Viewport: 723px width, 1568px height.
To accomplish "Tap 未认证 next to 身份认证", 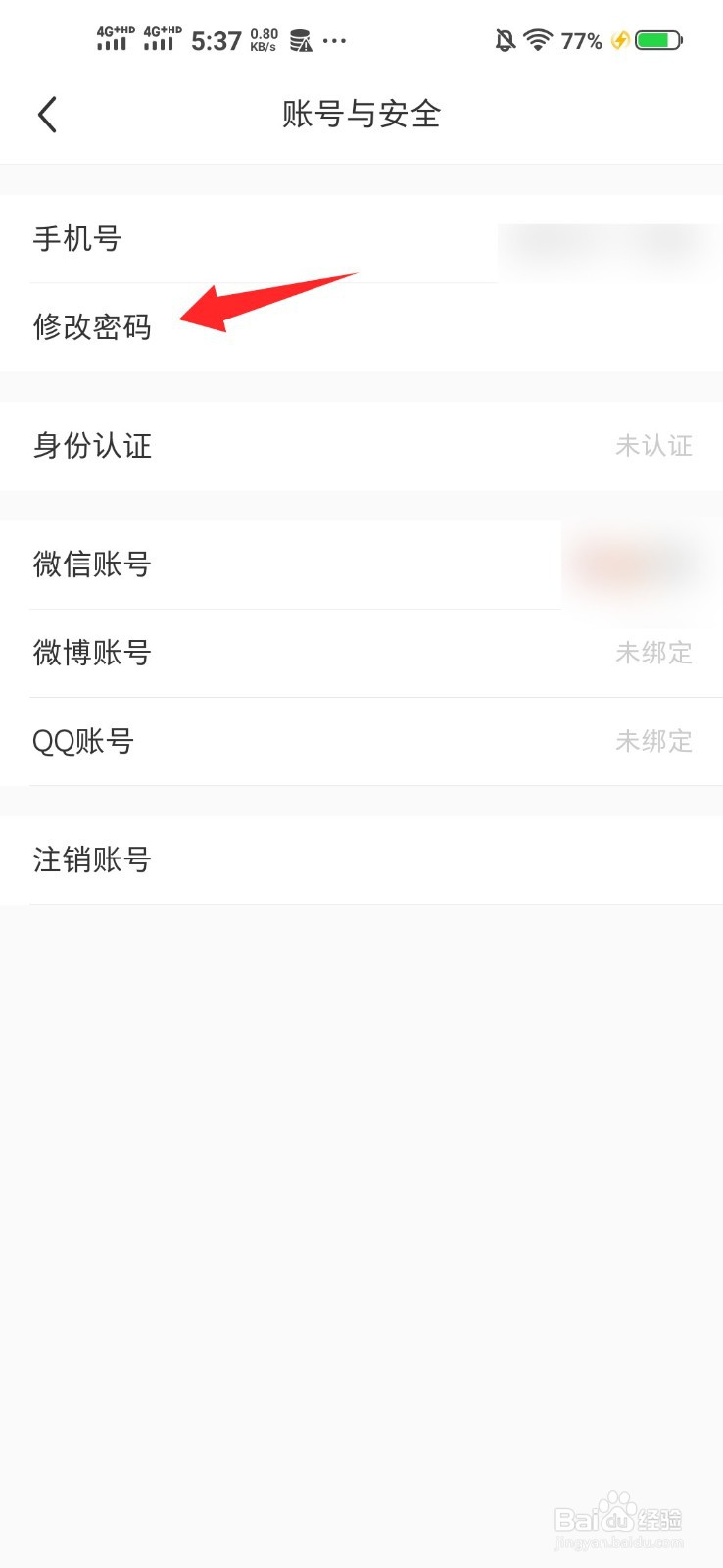I will pos(655,448).
